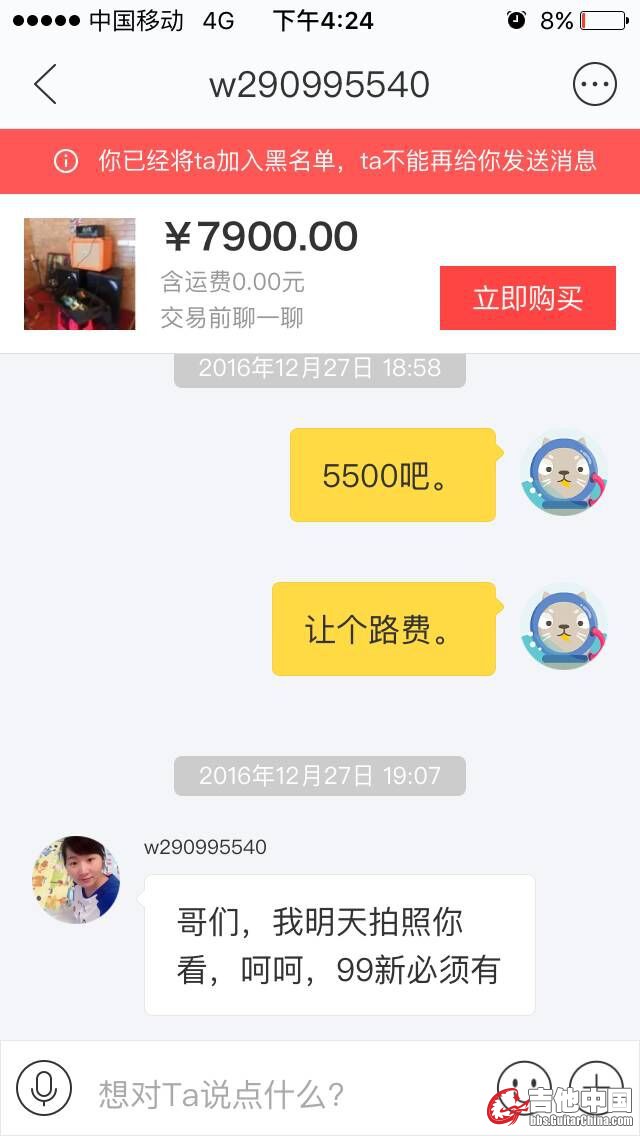Viewport: 640px width, 1136px height.
Task: View w290995540's profile avatar
Action: click(76, 880)
